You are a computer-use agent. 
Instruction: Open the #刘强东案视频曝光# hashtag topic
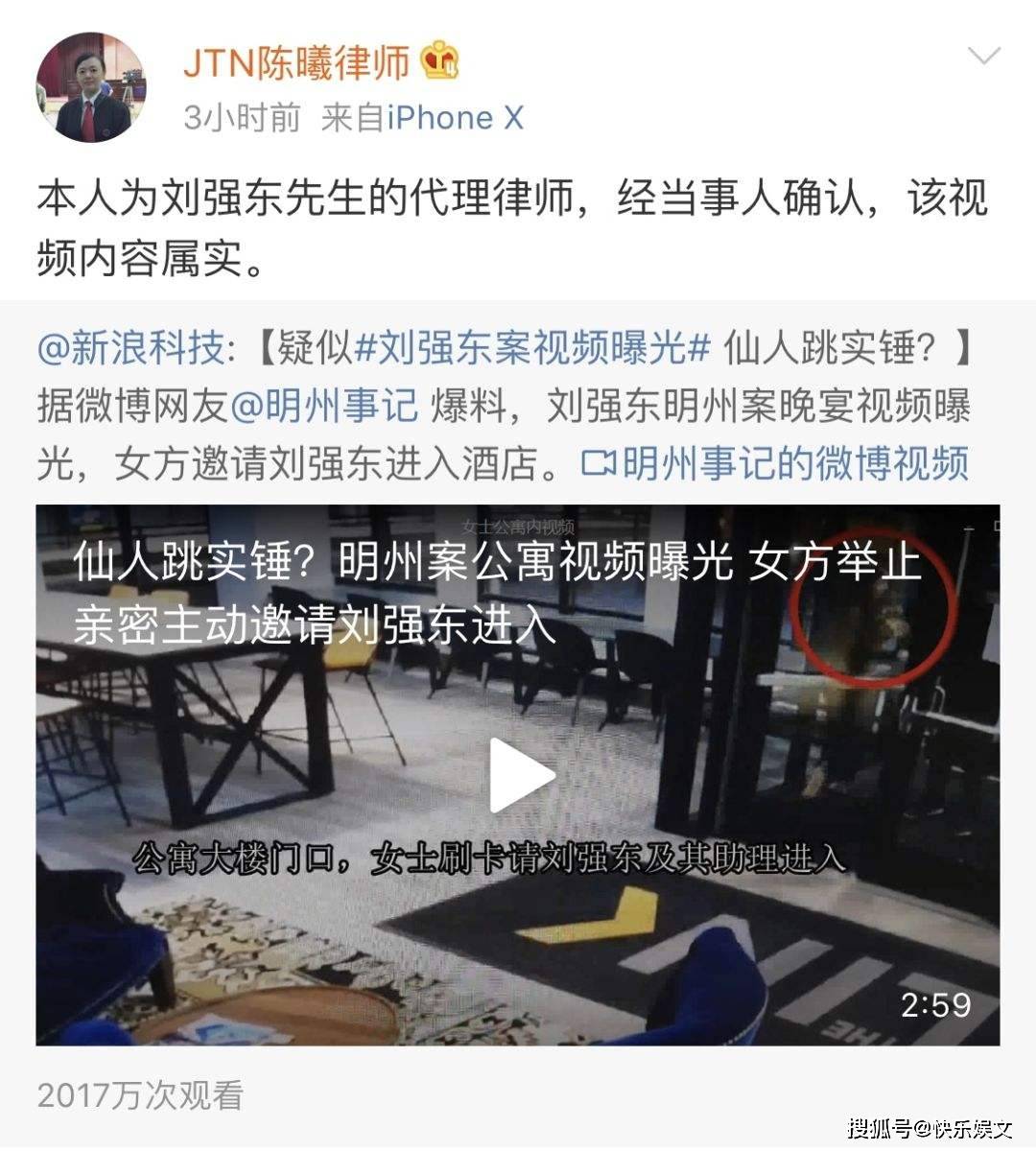pos(531,348)
